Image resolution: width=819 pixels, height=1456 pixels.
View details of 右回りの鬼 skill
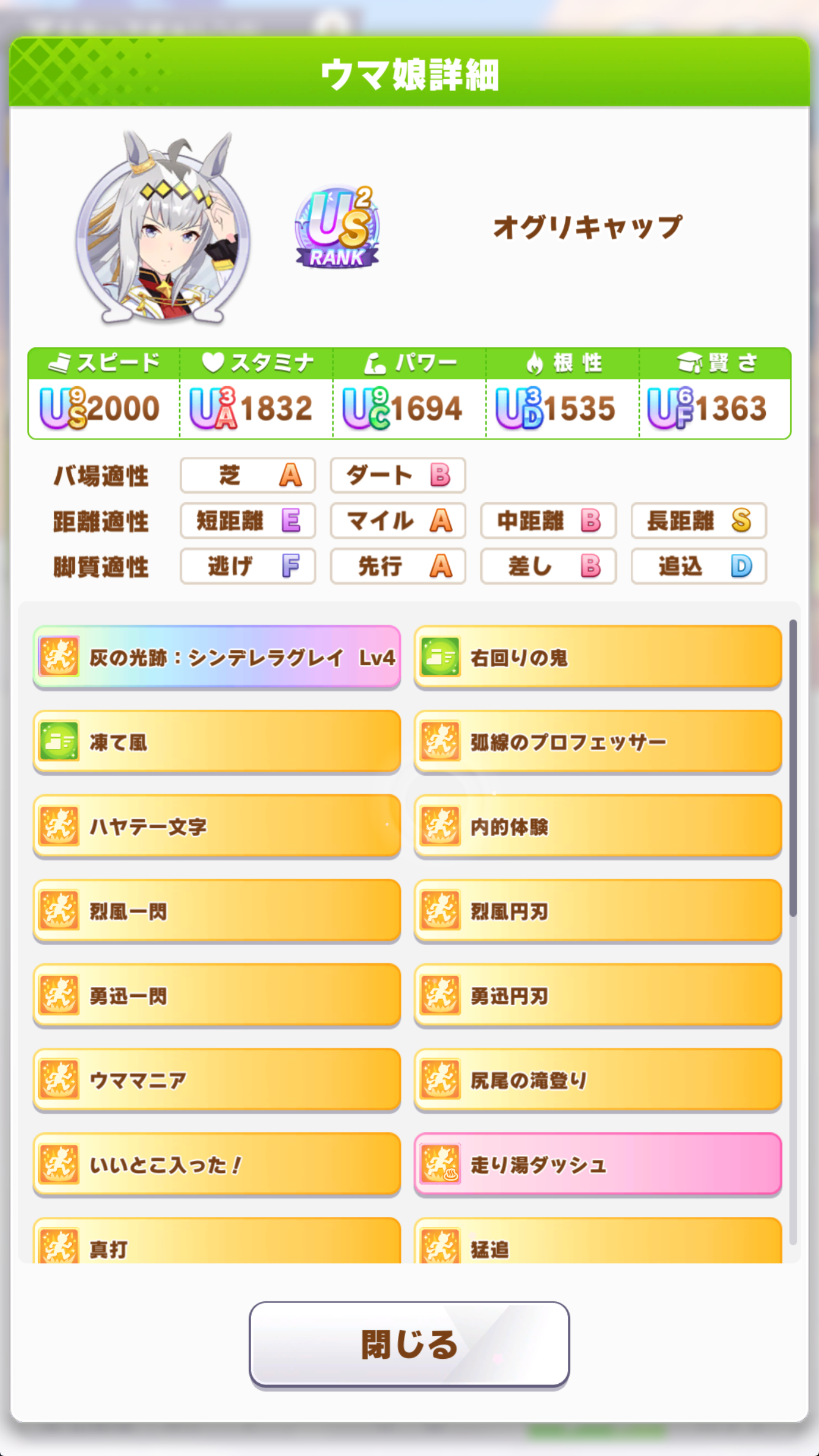click(x=598, y=658)
